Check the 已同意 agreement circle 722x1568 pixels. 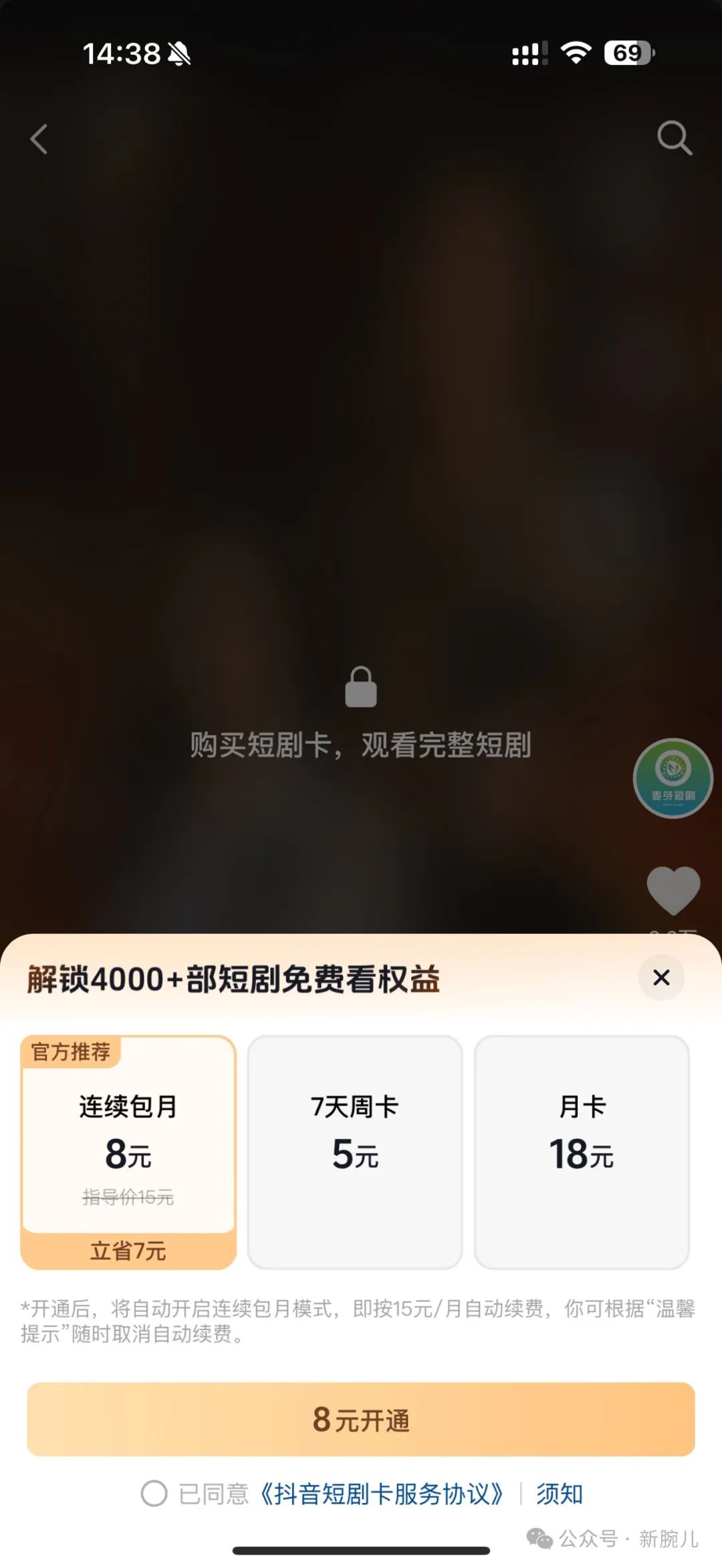coord(154,1493)
